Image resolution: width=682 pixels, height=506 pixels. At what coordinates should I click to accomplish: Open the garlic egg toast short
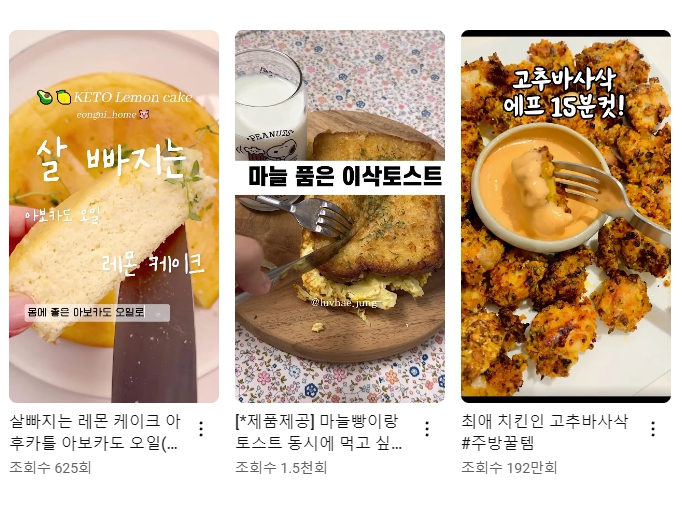(340, 216)
